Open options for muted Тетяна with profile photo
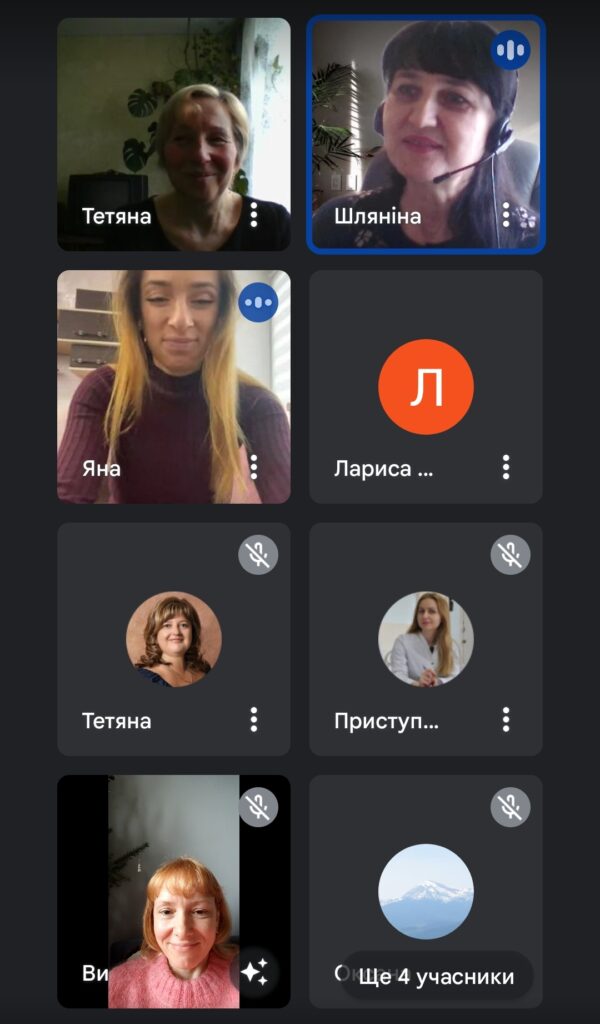Viewport: 600px width, 1024px height. point(254,719)
